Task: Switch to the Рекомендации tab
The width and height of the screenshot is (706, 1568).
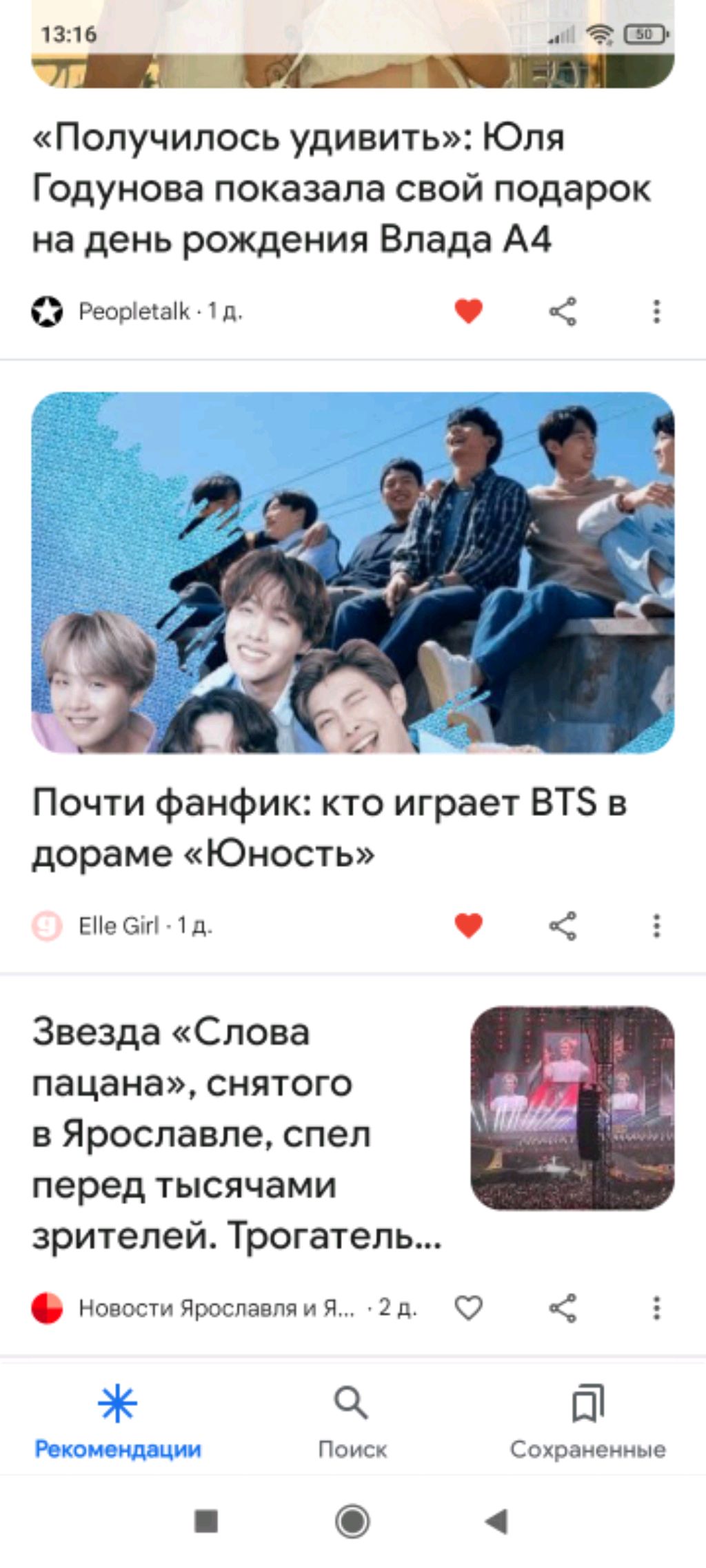Action: 118,1421
